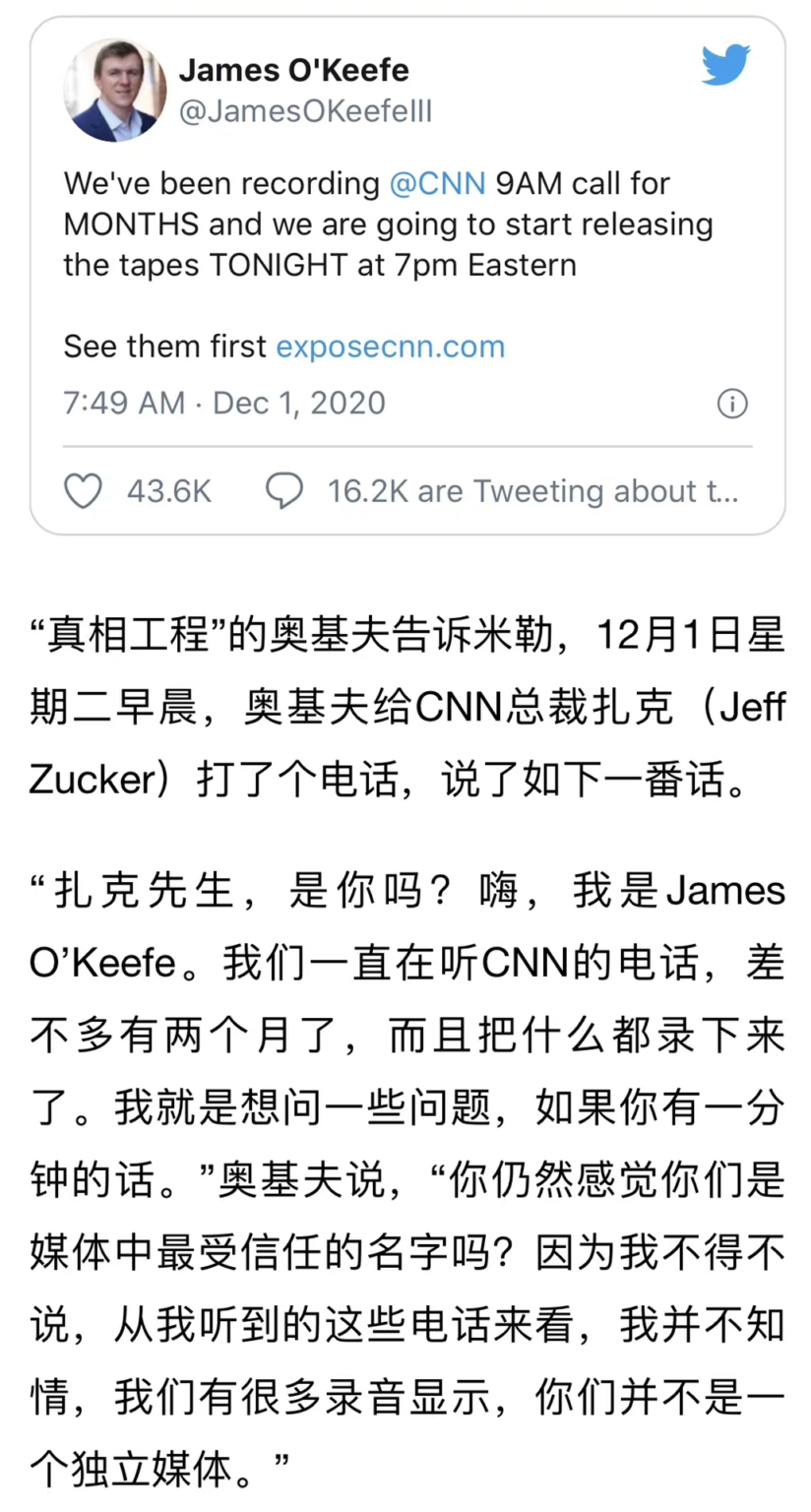Viewport: 811px width, 1512px height.
Task: Open the @JamesOKeefeIII handle
Action: (305, 112)
